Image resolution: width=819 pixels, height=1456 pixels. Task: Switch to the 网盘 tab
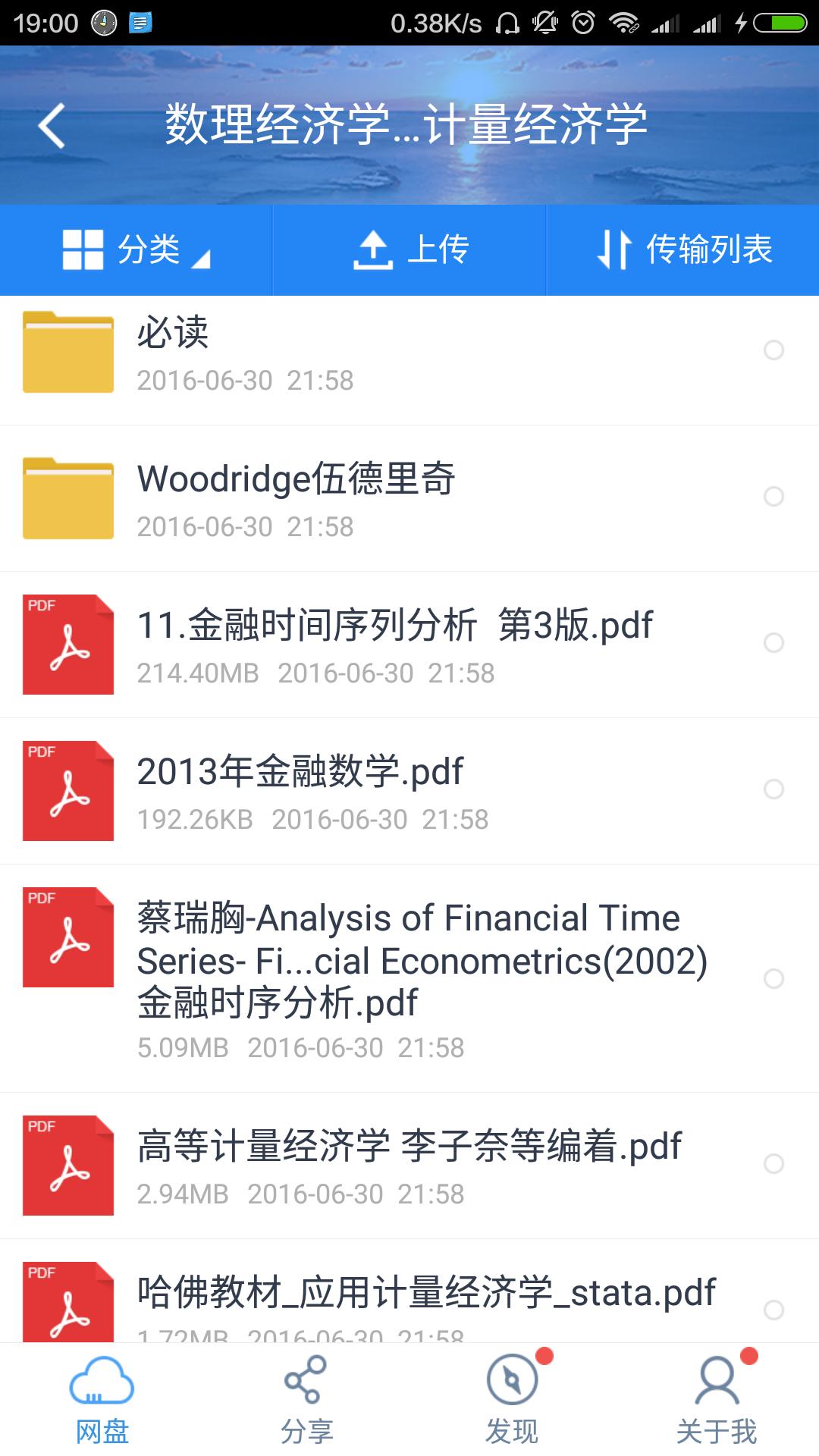[102, 1400]
